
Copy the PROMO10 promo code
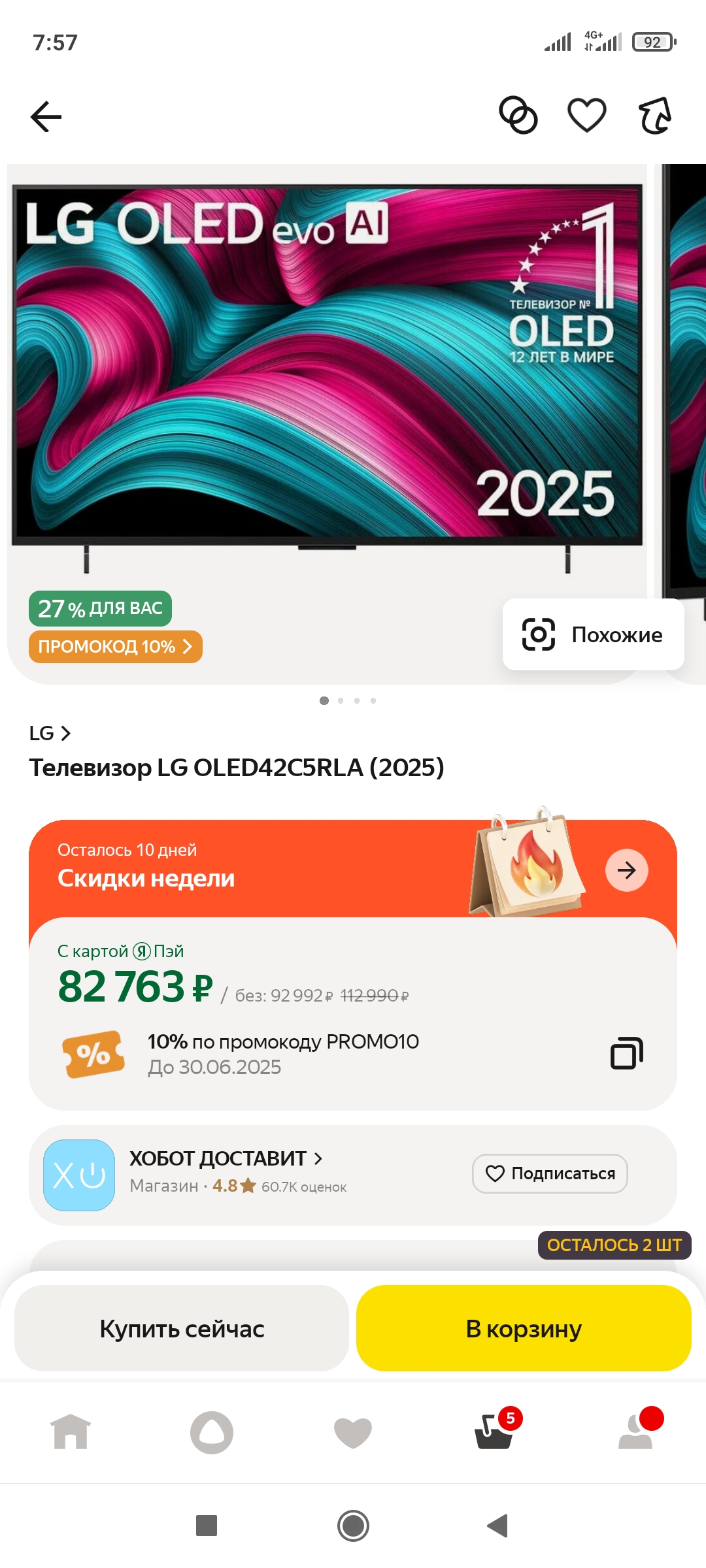[626, 1053]
